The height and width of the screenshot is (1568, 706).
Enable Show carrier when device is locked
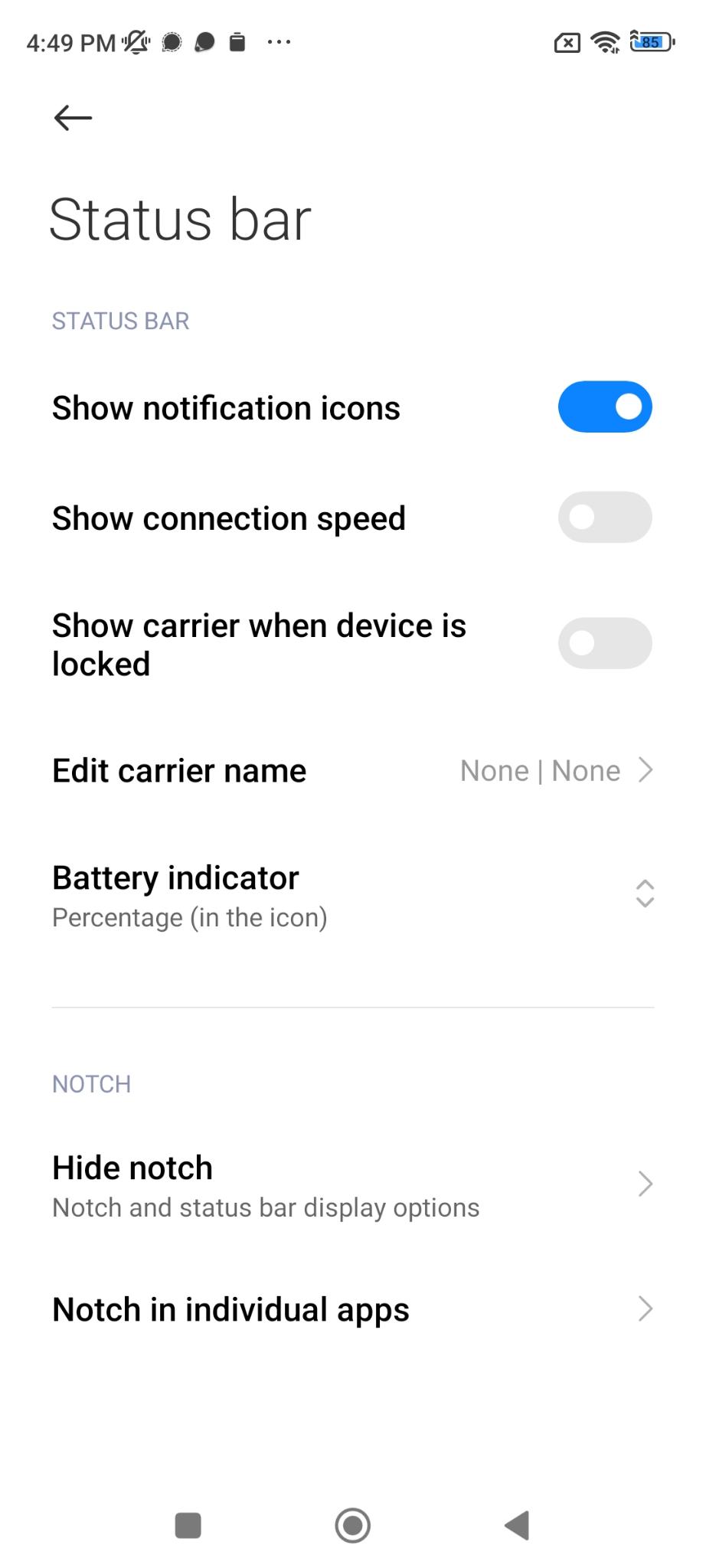[604, 643]
